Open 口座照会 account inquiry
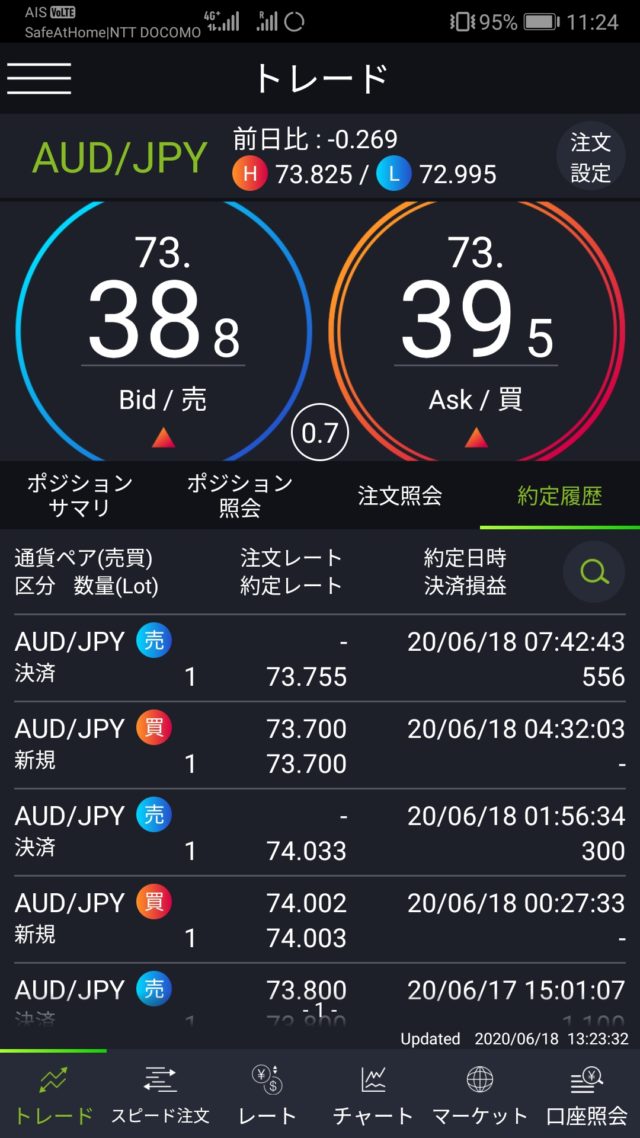The height and width of the screenshot is (1138, 640). (587, 1095)
